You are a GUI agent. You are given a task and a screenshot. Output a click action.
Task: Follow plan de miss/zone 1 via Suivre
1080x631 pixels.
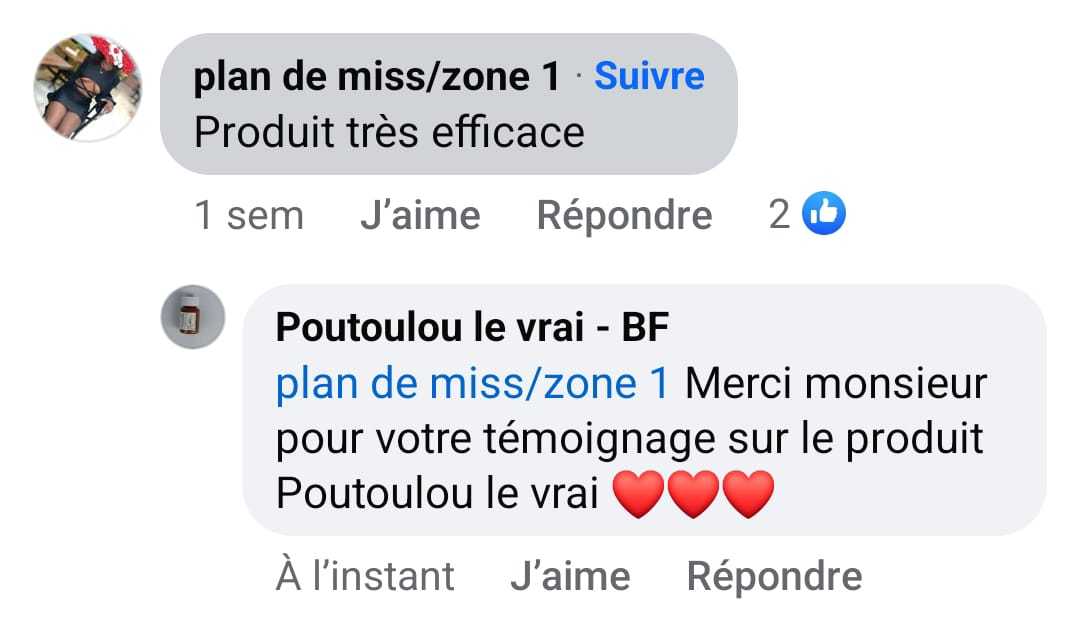point(649,77)
